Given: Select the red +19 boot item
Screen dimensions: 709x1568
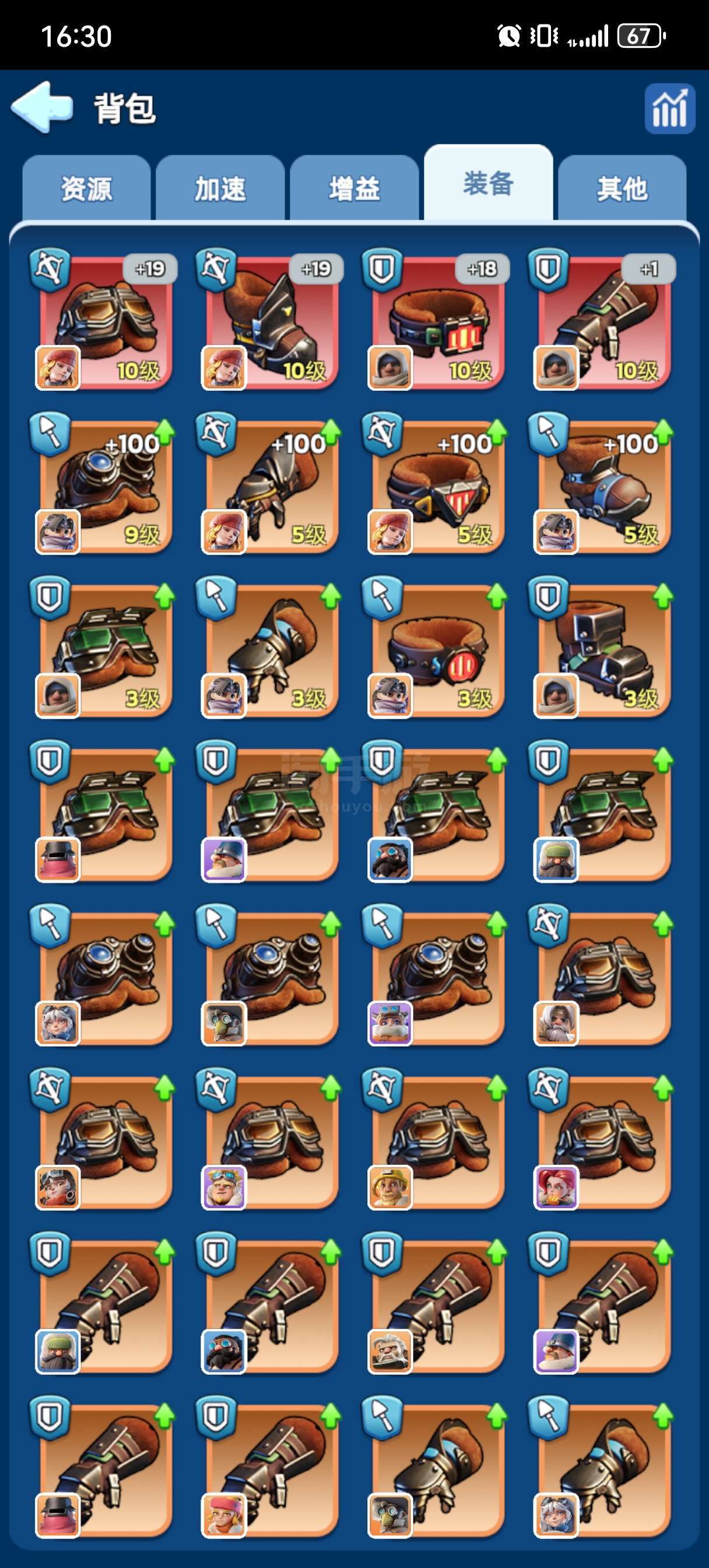Looking at the screenshot, I should (271, 321).
